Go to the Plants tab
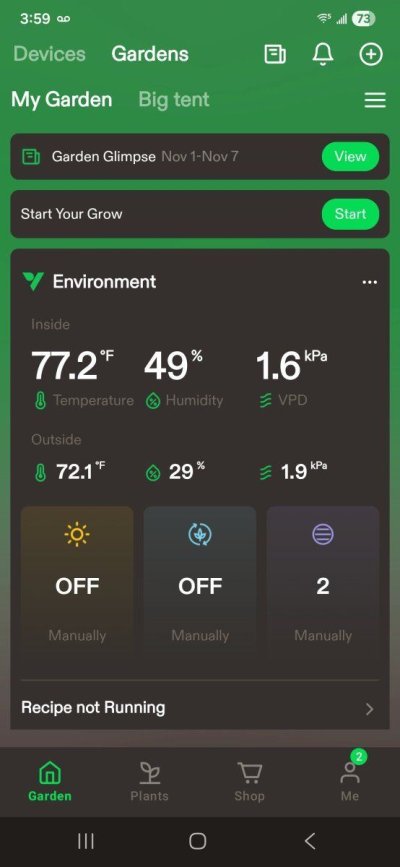The height and width of the screenshot is (867, 400). pos(149,781)
